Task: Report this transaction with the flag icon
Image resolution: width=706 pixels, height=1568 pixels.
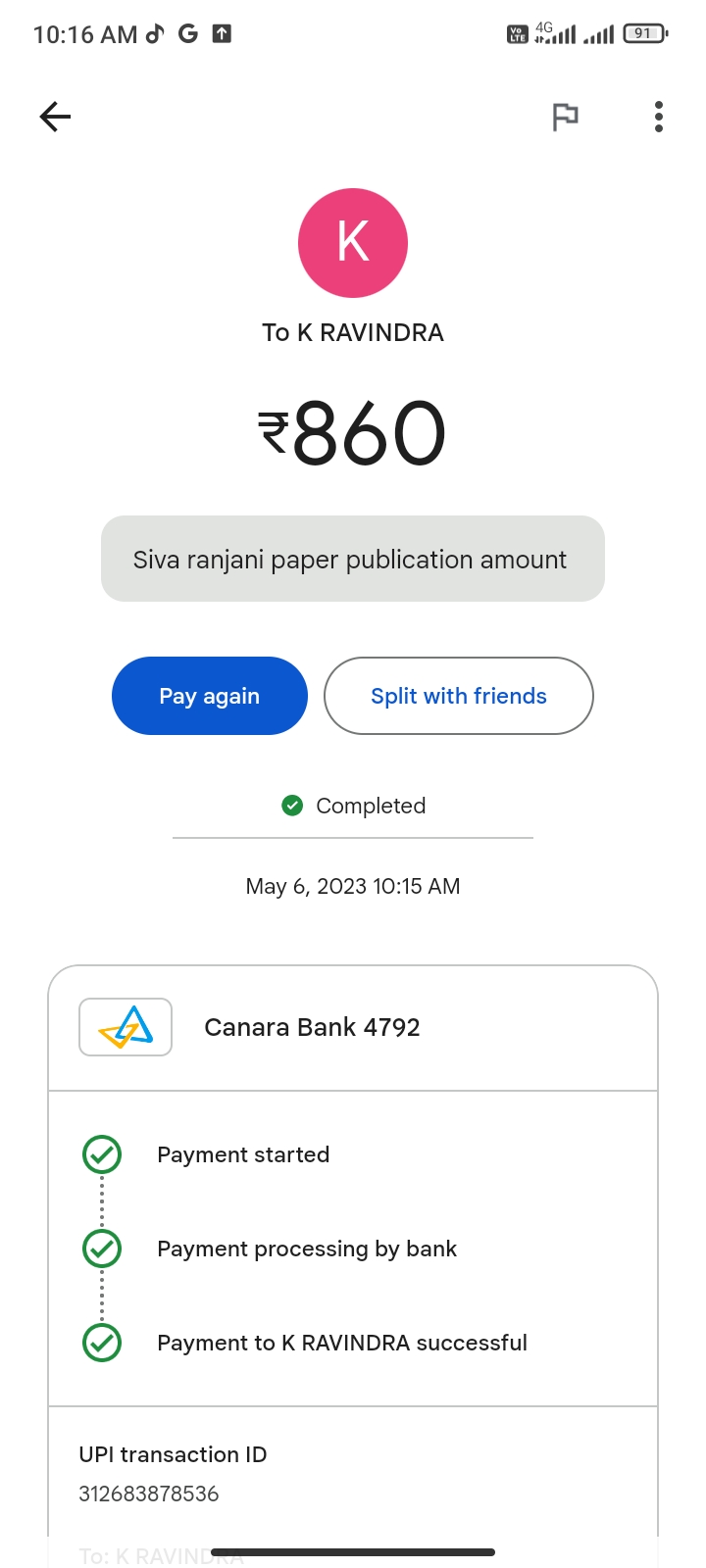Action: coord(565,118)
